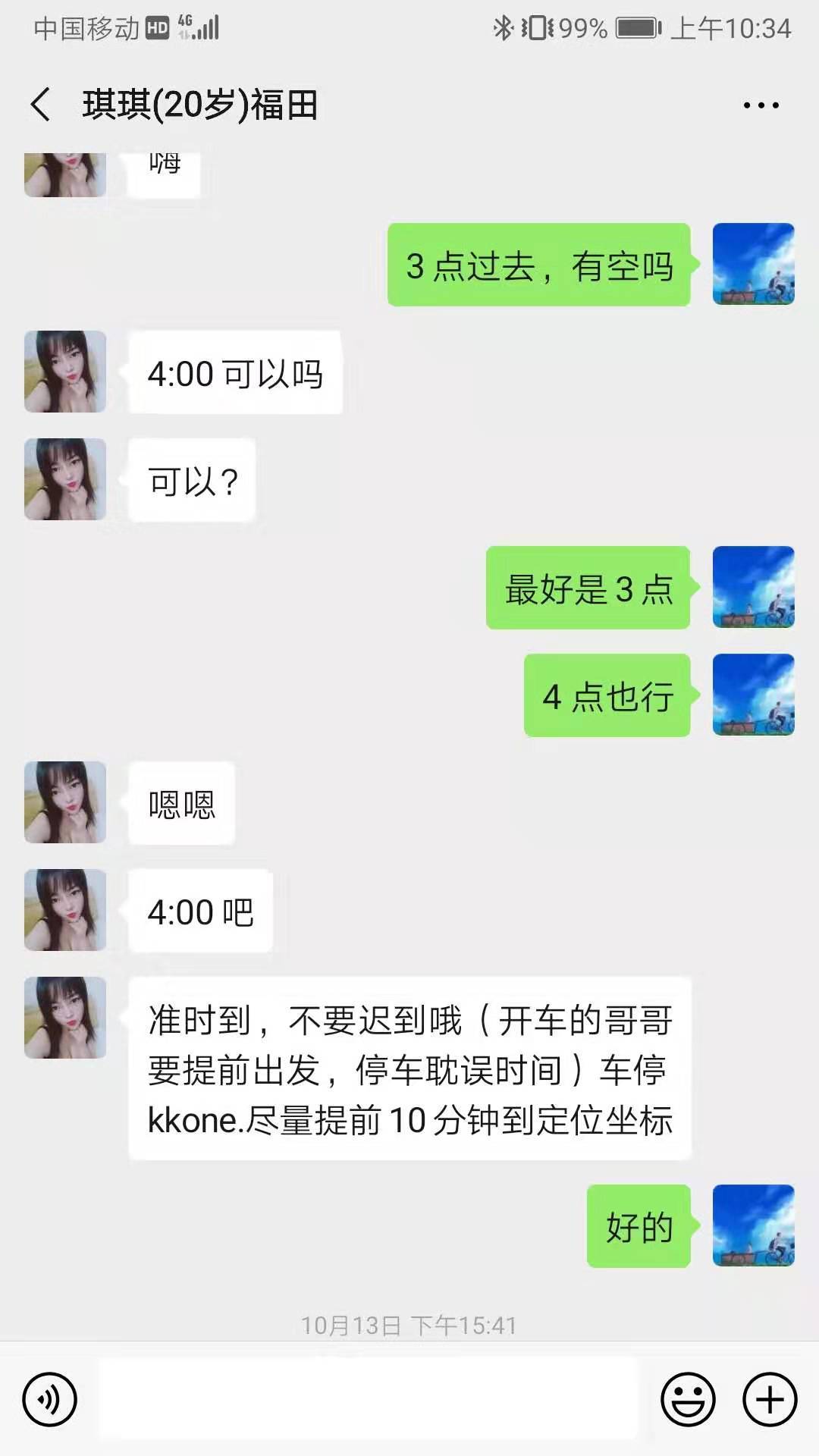This screenshot has height=1456, width=819.
Task: Tap the chat title 琪琪(20岁)福田
Action: coord(201,108)
